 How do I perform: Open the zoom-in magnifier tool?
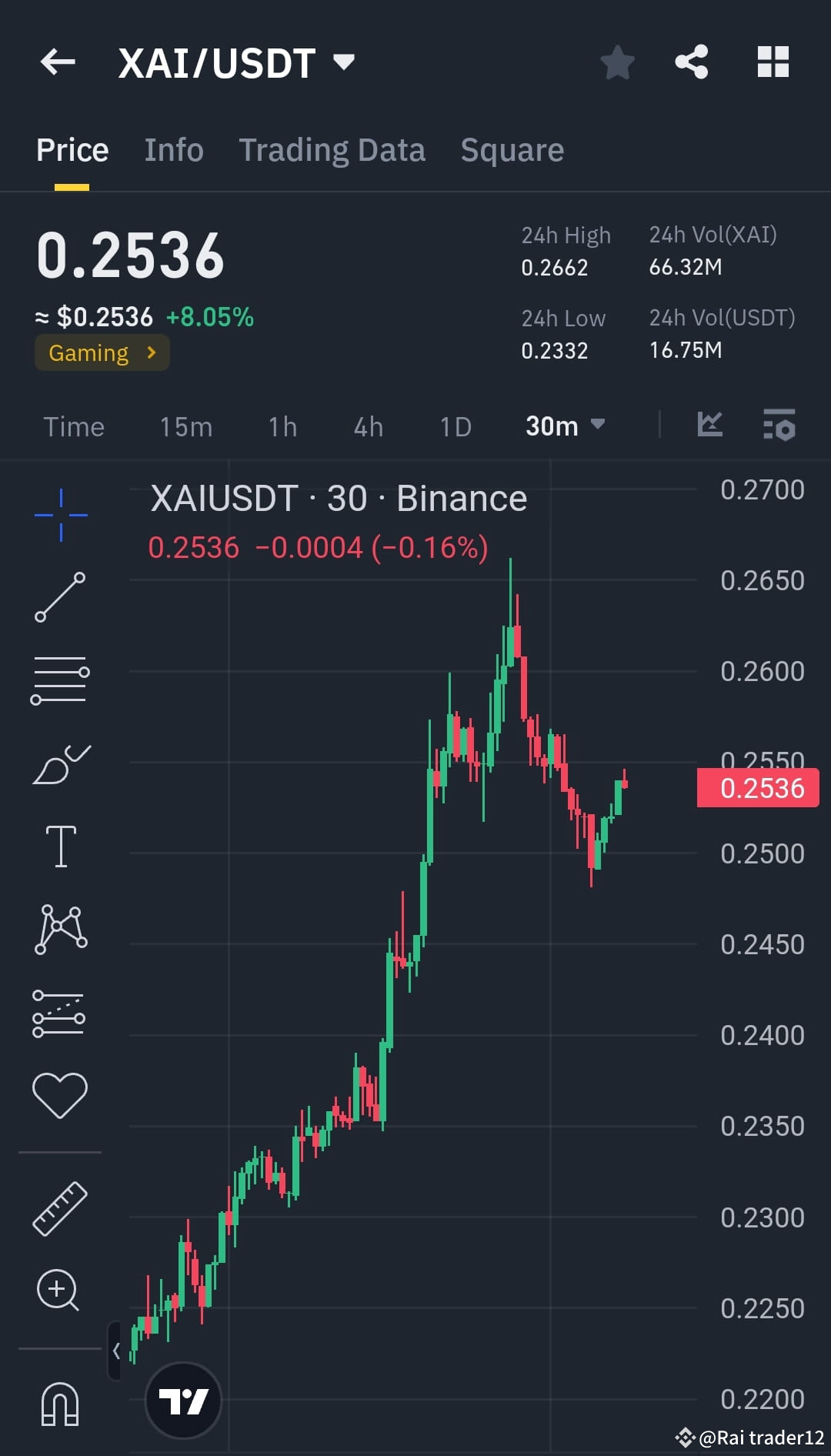(x=62, y=1291)
